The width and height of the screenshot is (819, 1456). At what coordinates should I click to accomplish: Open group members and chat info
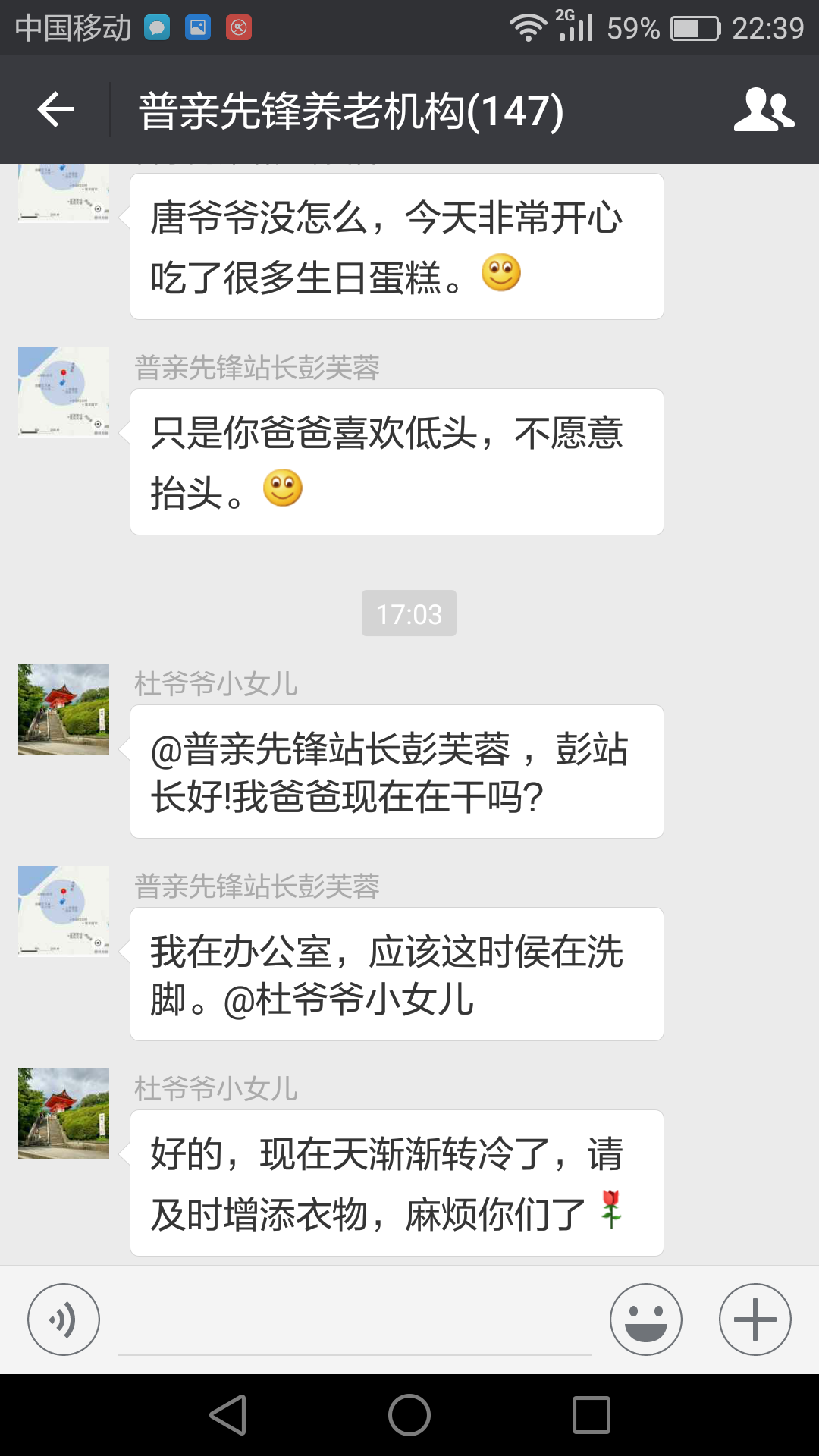[x=763, y=111]
